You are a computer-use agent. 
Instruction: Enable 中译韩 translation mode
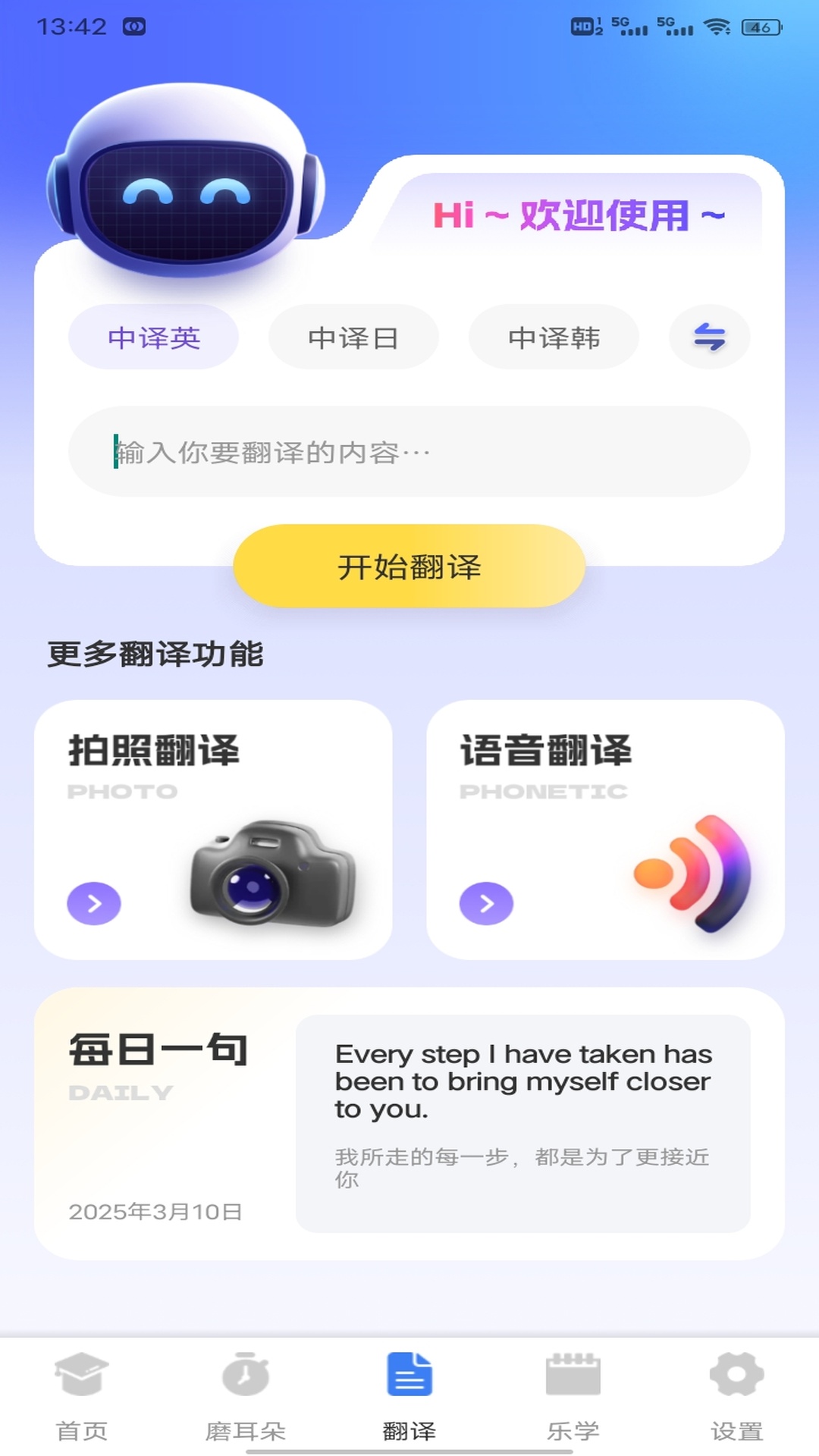(x=554, y=337)
